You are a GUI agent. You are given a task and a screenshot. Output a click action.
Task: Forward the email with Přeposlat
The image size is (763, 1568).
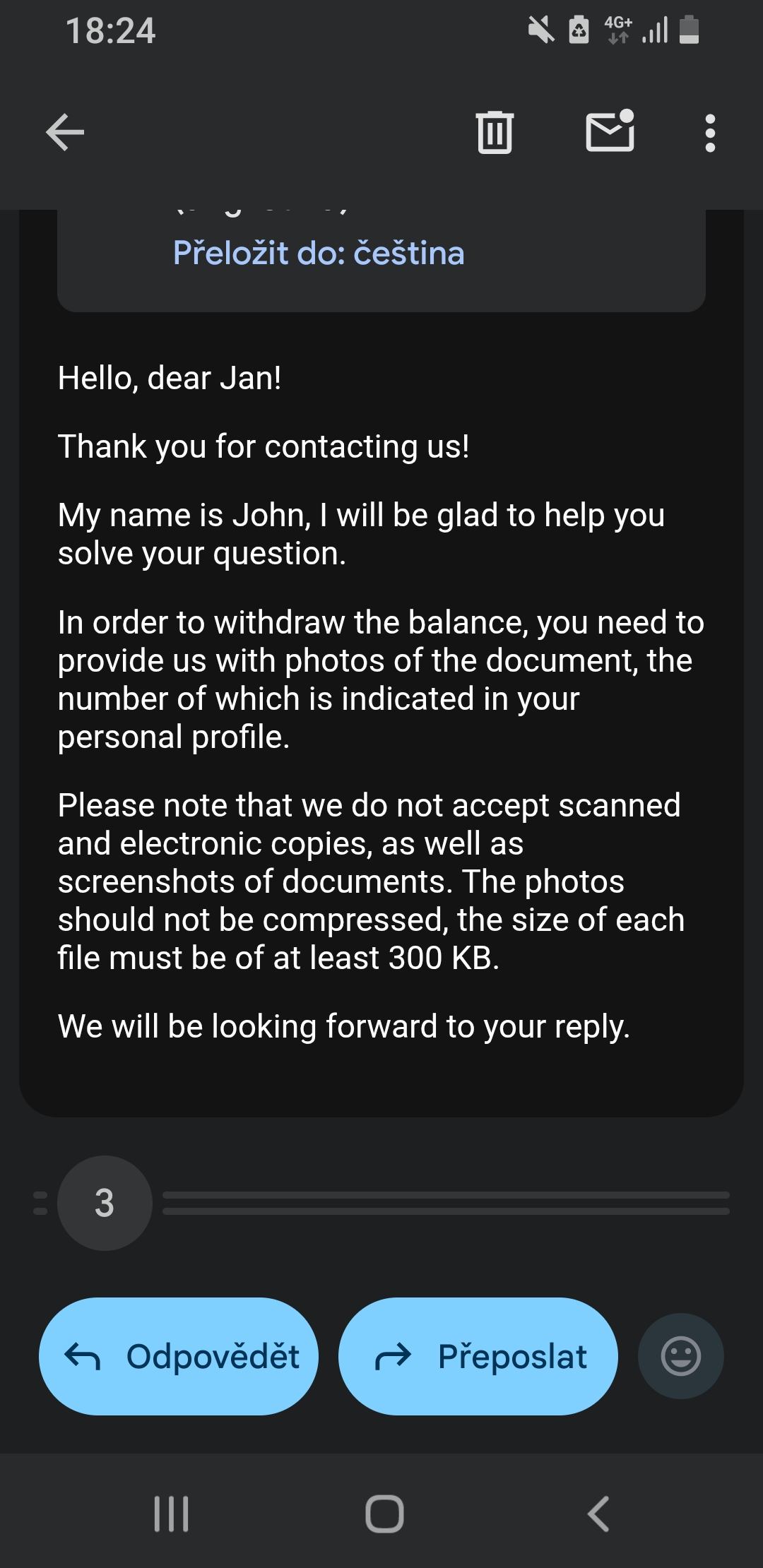[478, 1356]
